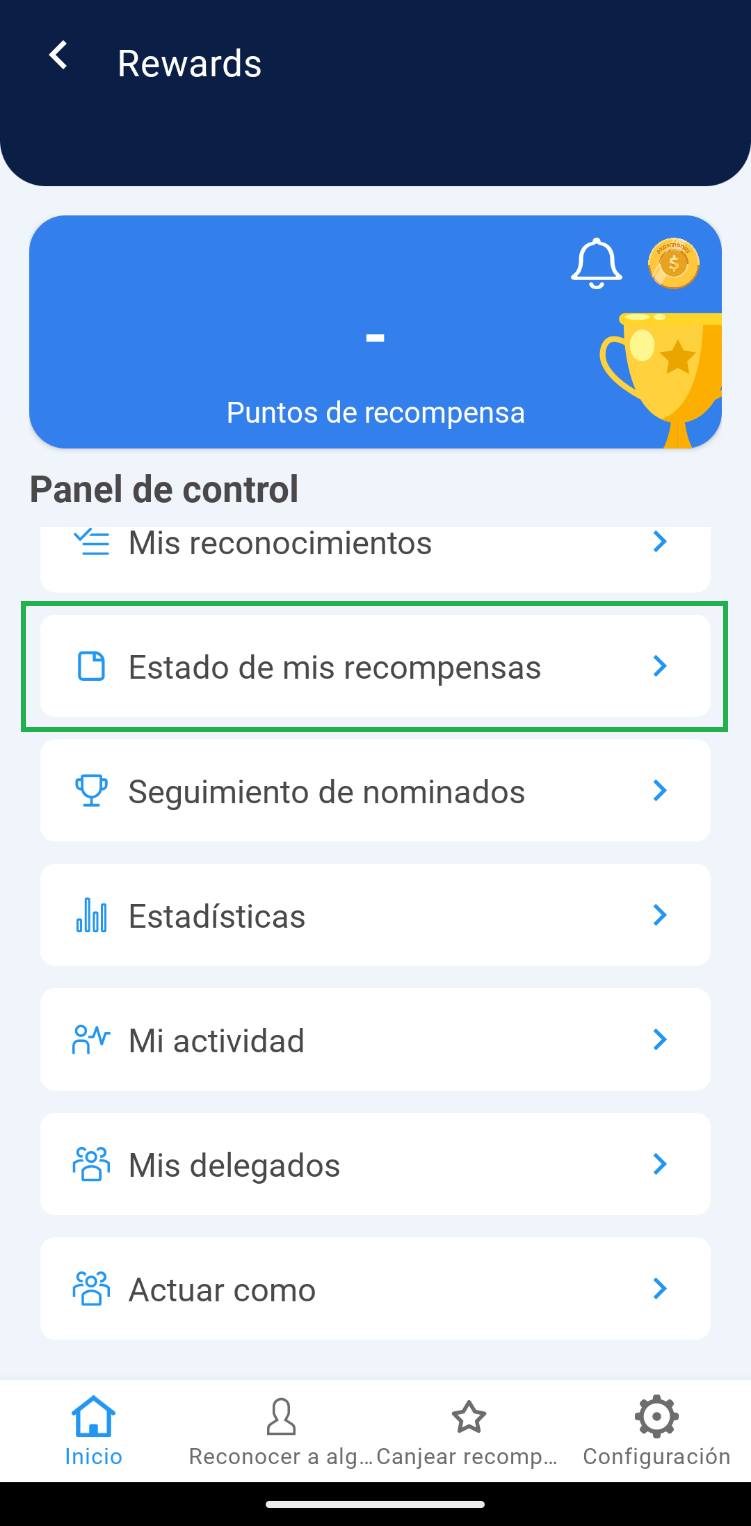This screenshot has width=751, height=1526.
Task: Open the Estadísticas row
Action: [x=375, y=915]
